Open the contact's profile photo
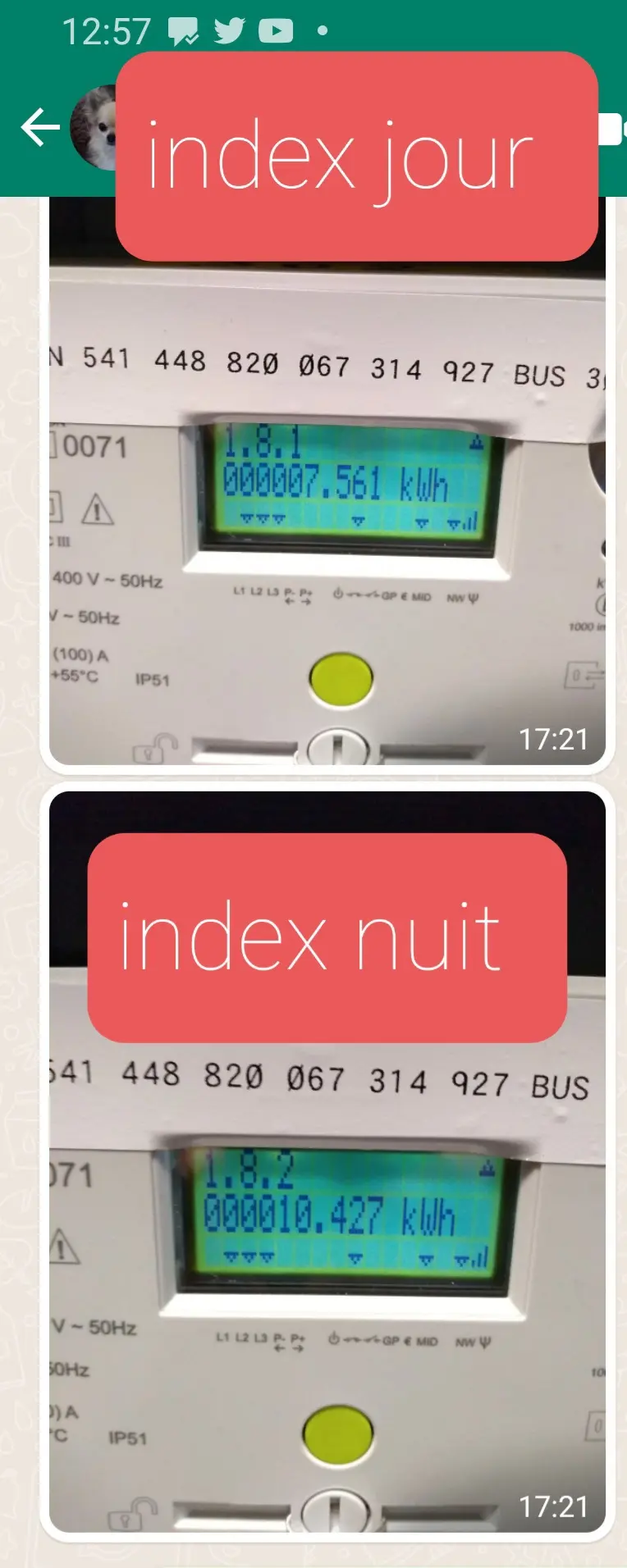The width and height of the screenshot is (627, 1568). pyautogui.click(x=94, y=128)
